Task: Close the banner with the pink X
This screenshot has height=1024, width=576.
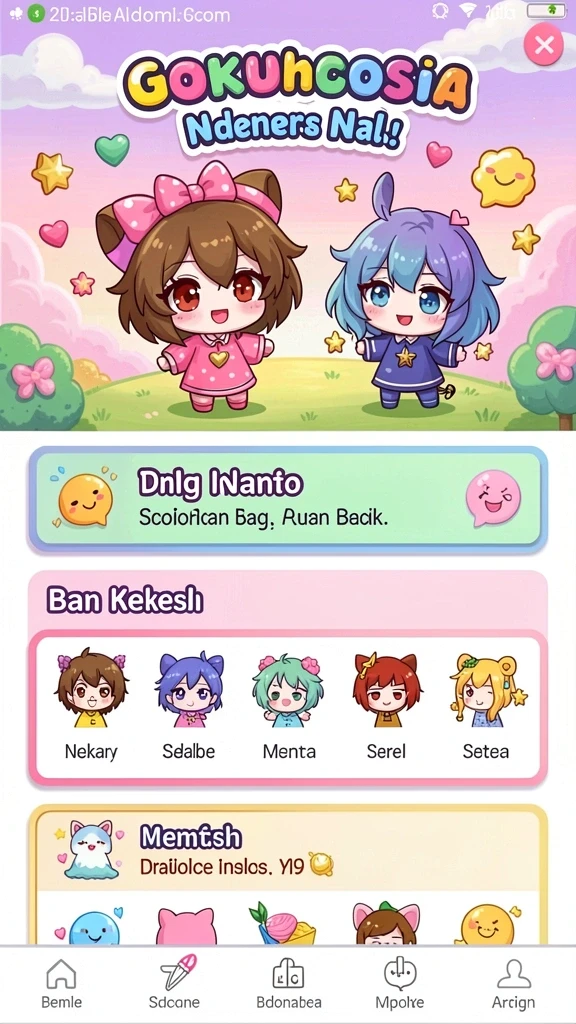Action: [543, 45]
